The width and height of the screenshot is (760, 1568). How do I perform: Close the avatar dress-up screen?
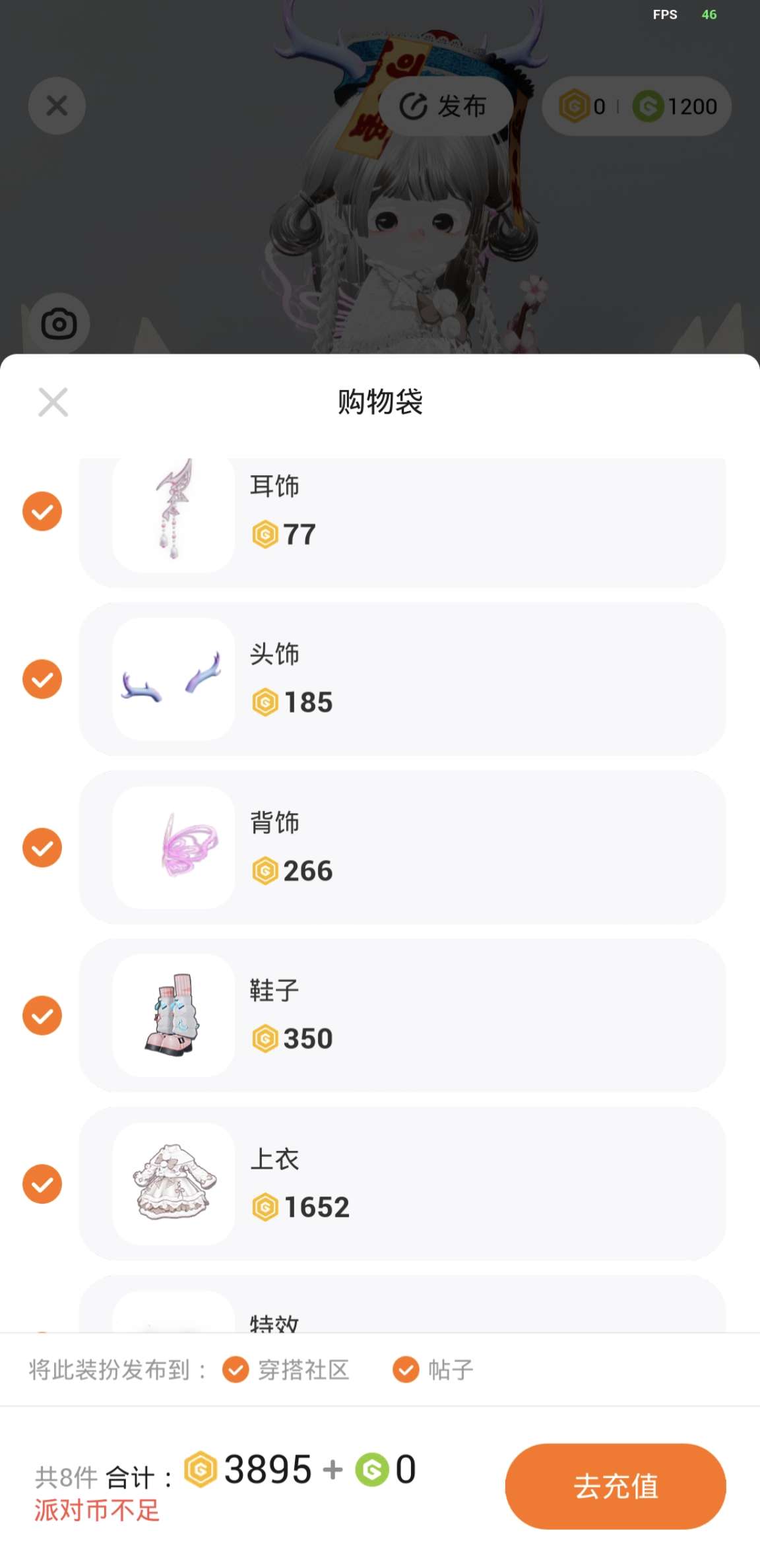[57, 106]
